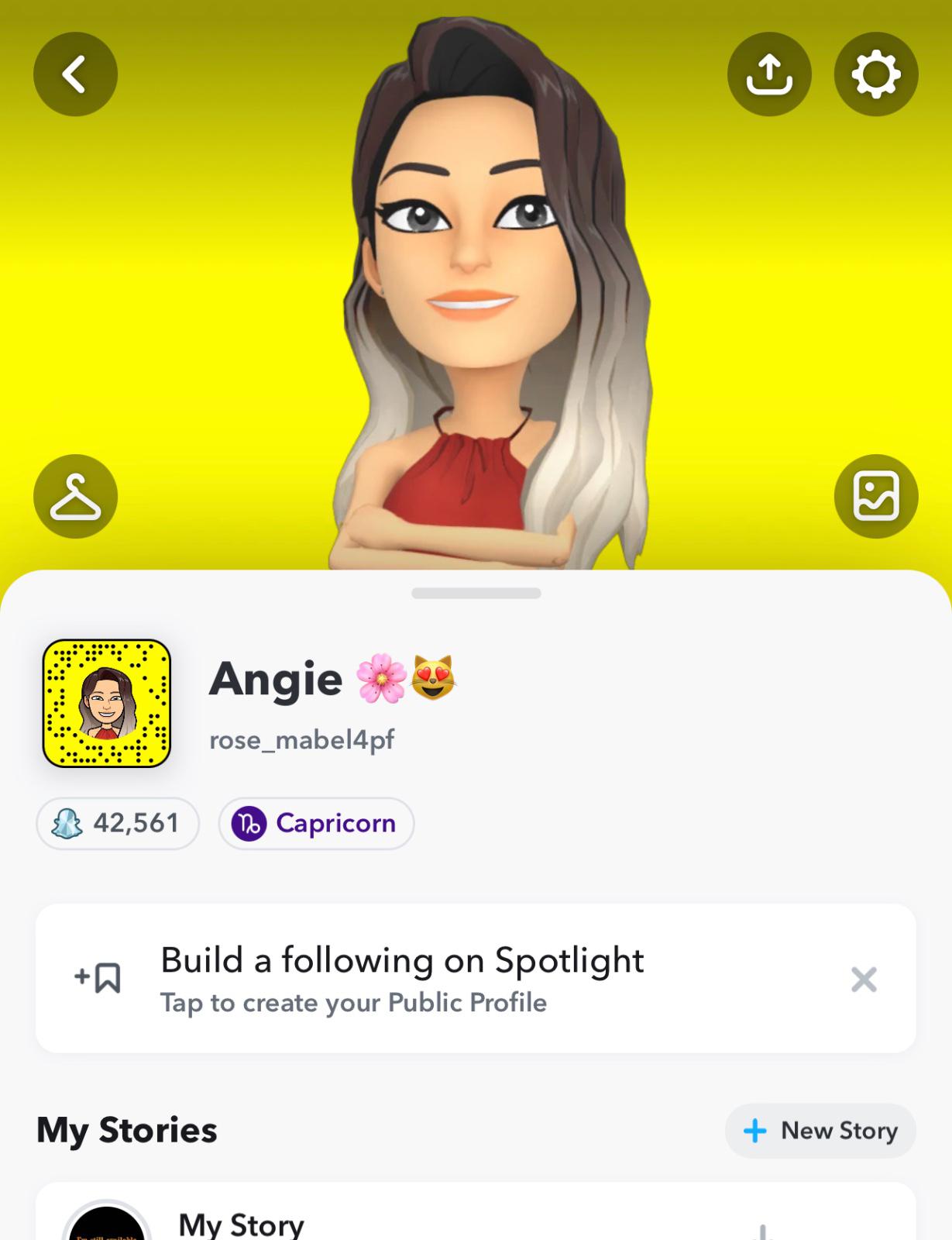This screenshot has width=952, height=1240.
Task: Change Bitmoji outfit with hanger icon
Action: click(75, 496)
